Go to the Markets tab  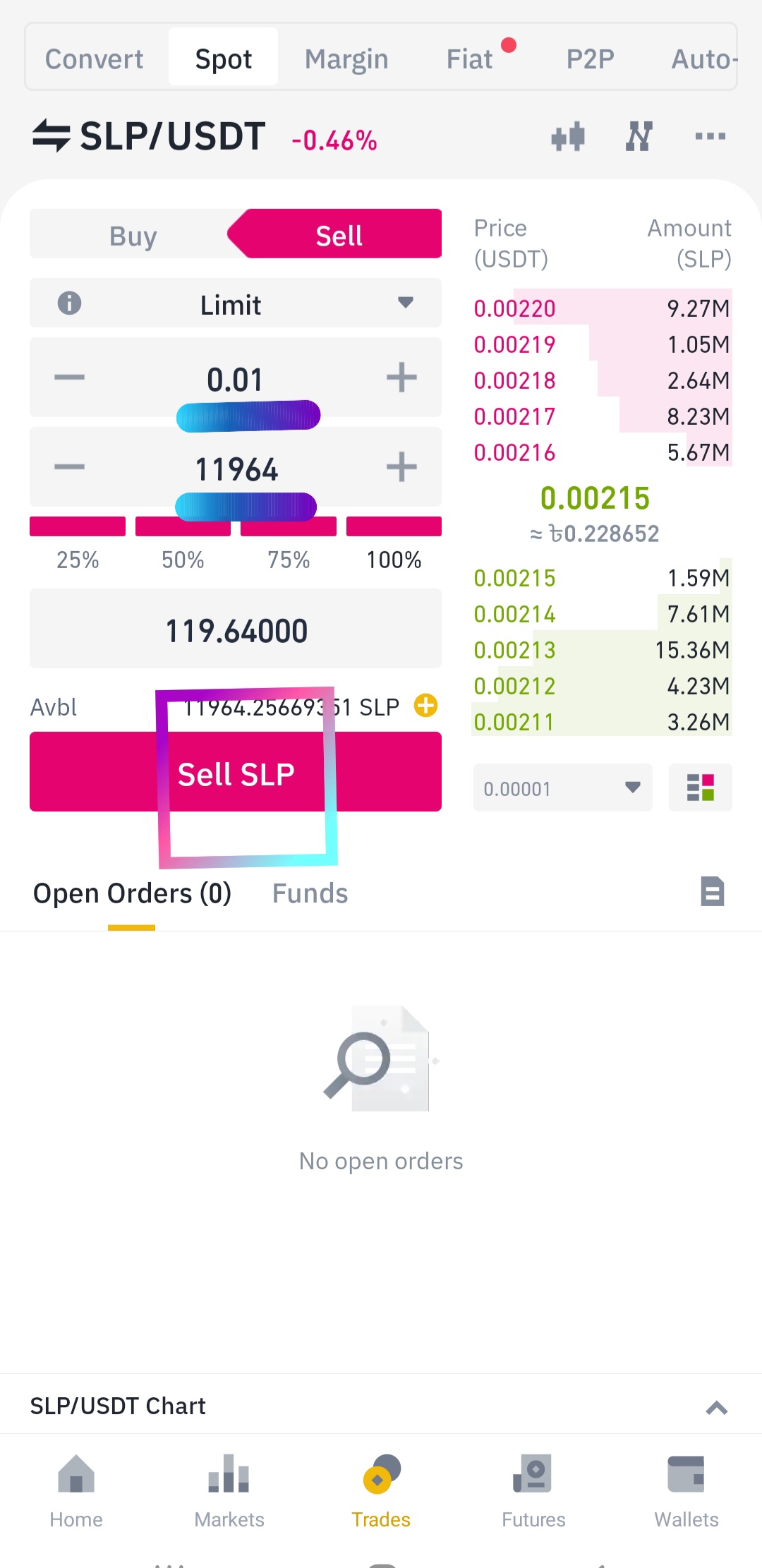[229, 1490]
